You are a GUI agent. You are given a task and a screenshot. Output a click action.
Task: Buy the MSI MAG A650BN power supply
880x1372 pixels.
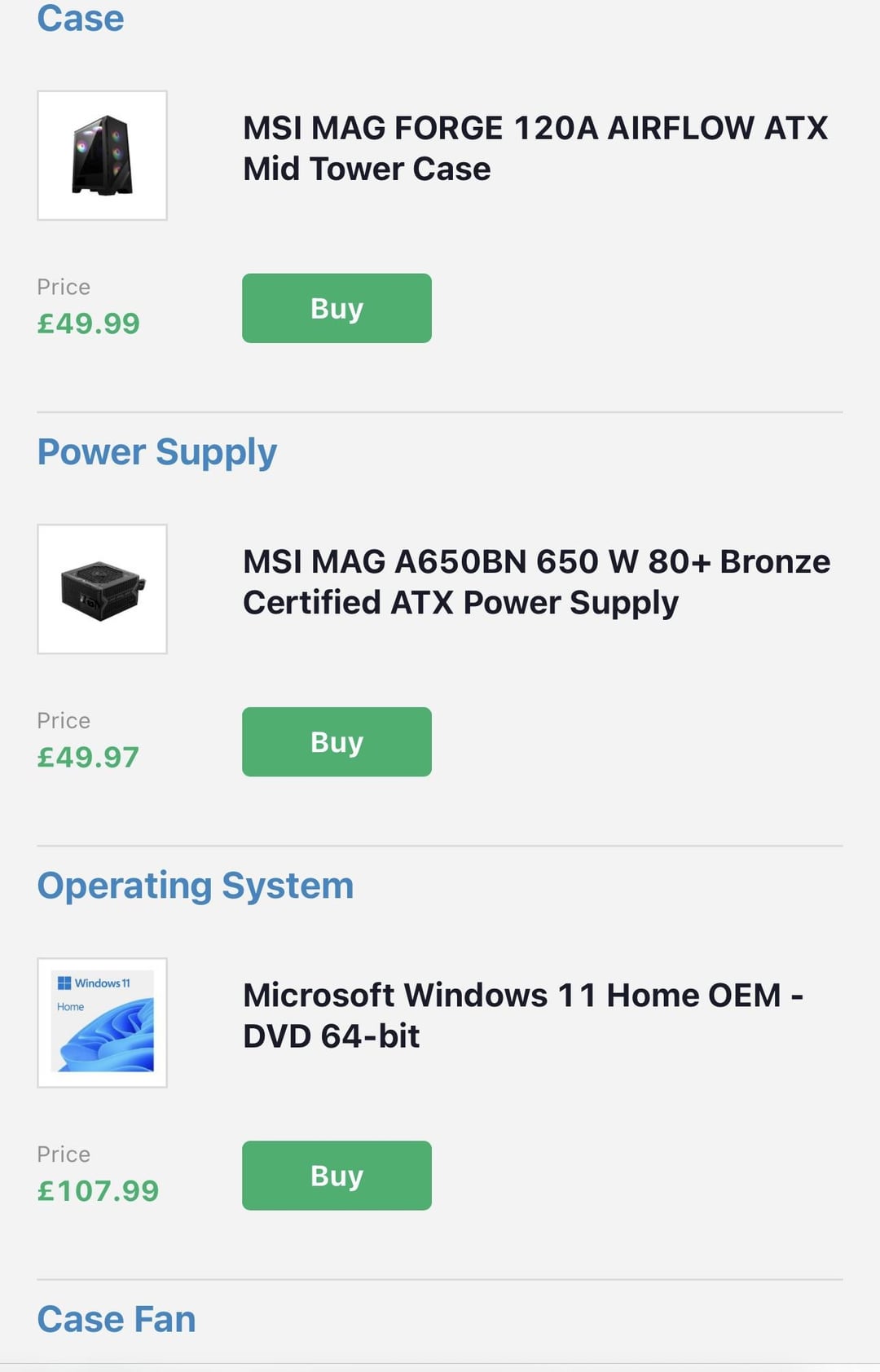coord(337,741)
